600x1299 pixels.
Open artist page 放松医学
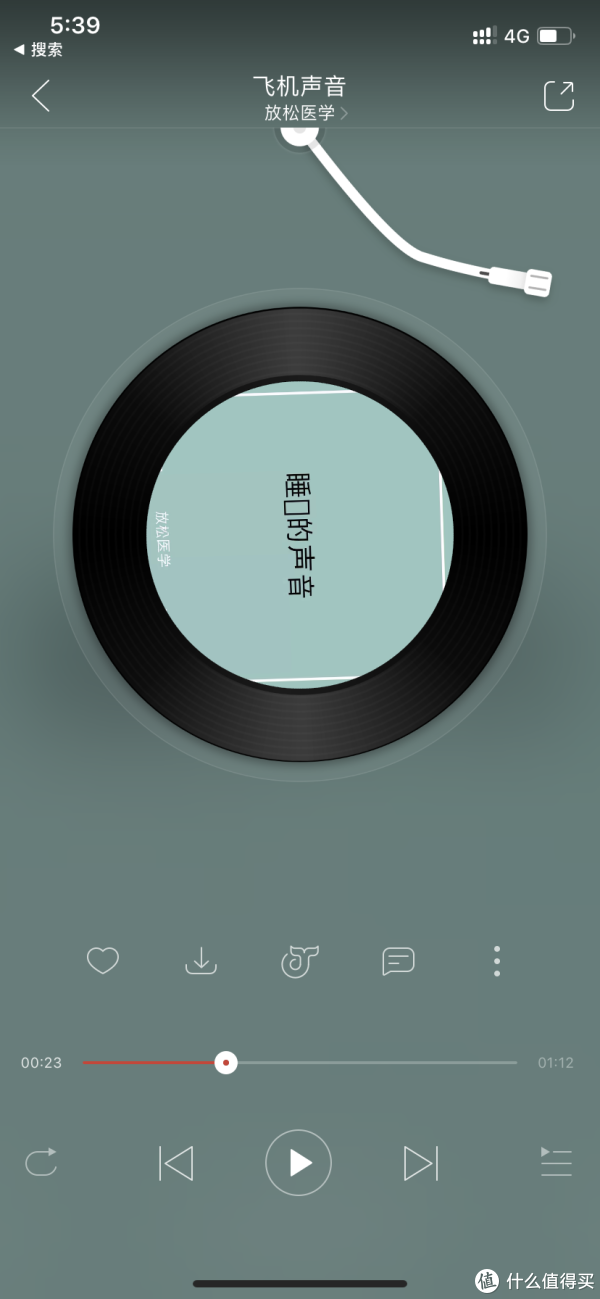pos(305,113)
